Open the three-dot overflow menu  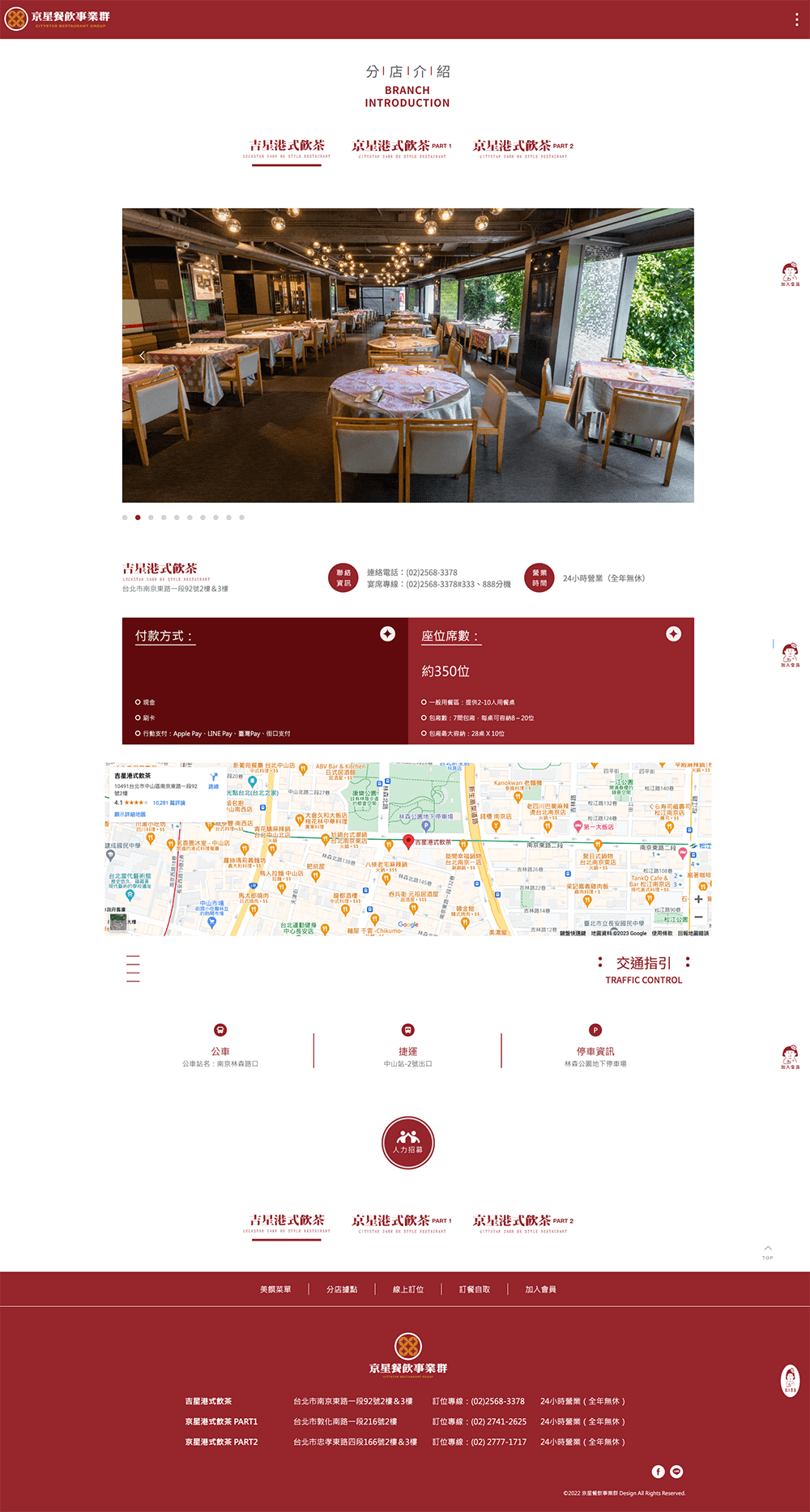(796, 19)
